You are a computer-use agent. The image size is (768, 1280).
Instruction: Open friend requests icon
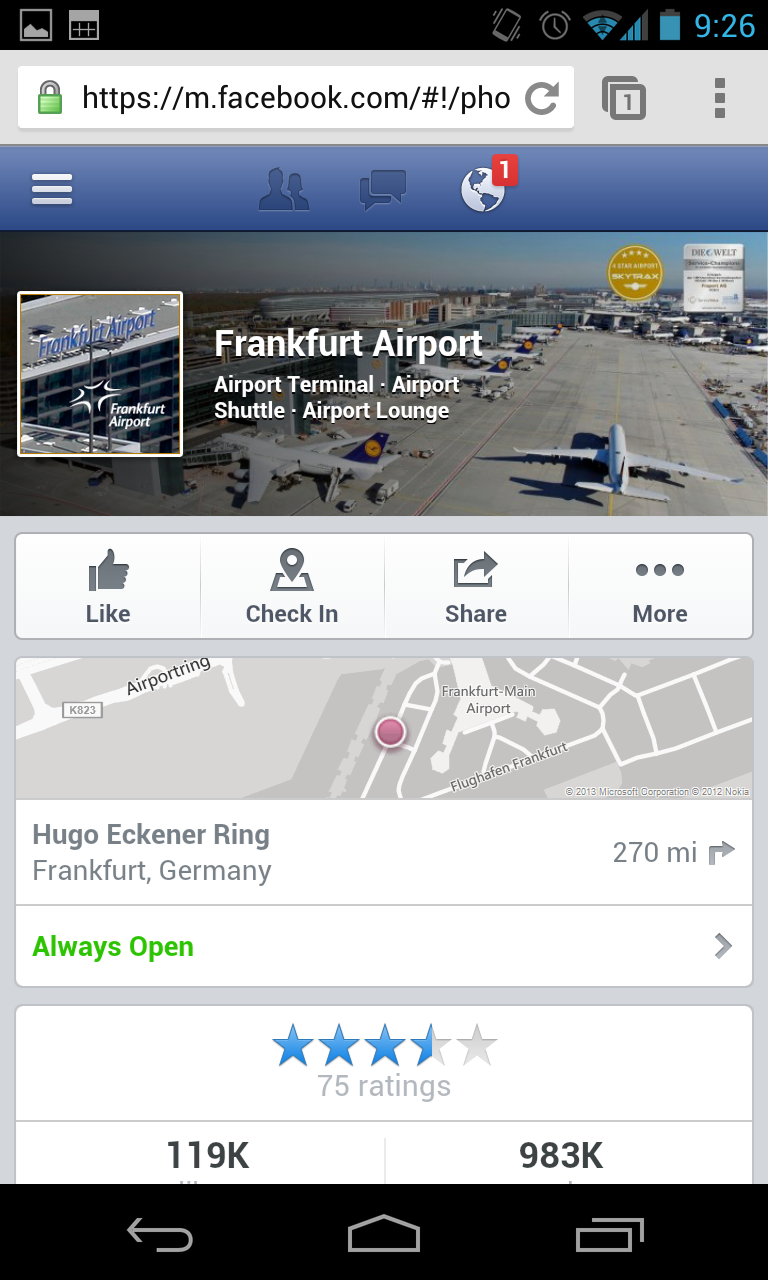coord(284,189)
